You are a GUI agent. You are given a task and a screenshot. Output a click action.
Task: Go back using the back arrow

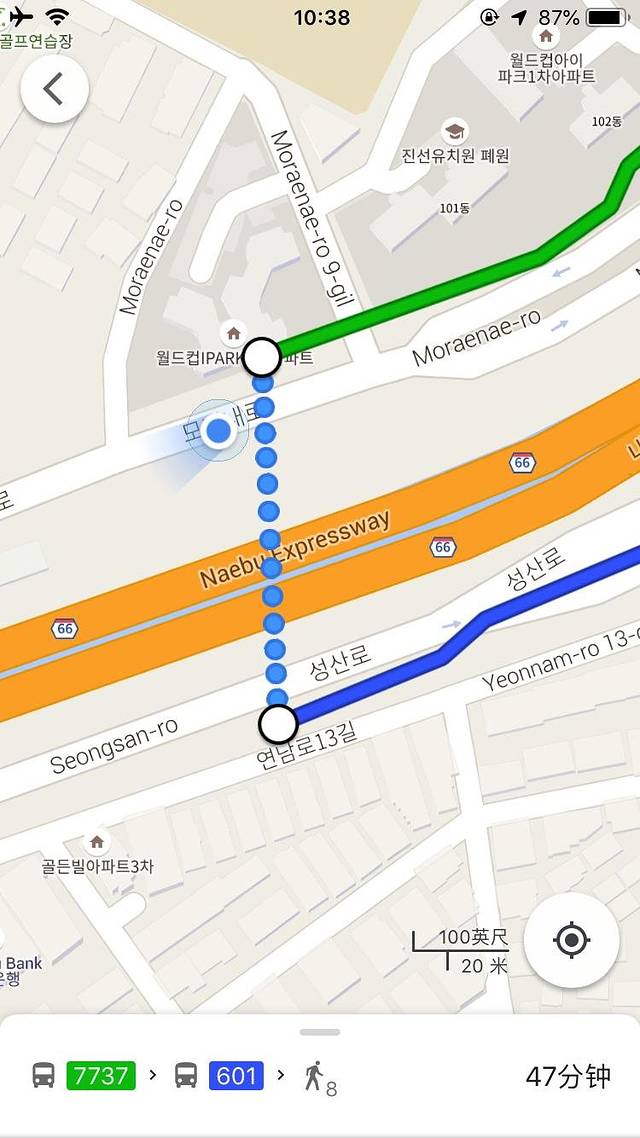[x=54, y=89]
